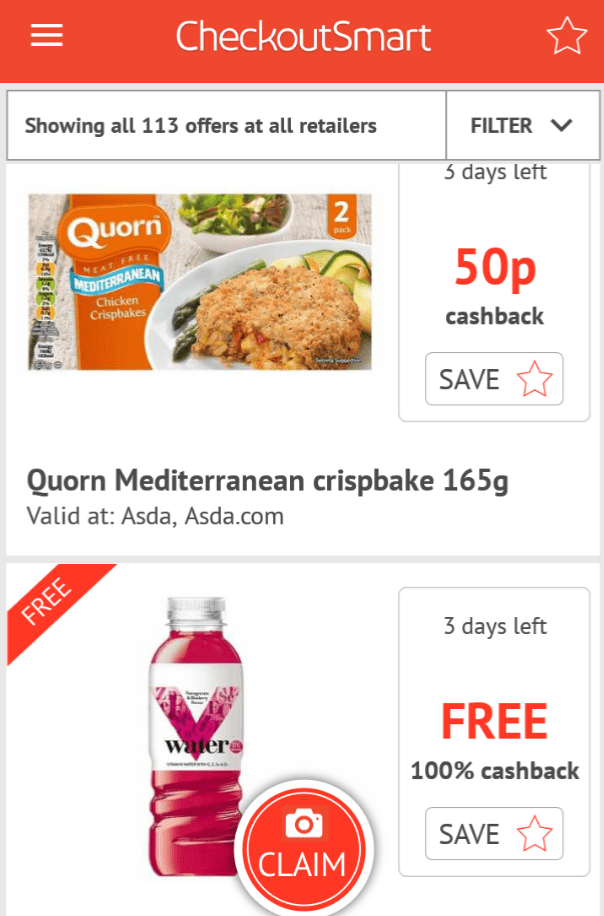Screen dimensions: 604x916
Task: Tap the CLAIM camera button
Action: point(303,848)
